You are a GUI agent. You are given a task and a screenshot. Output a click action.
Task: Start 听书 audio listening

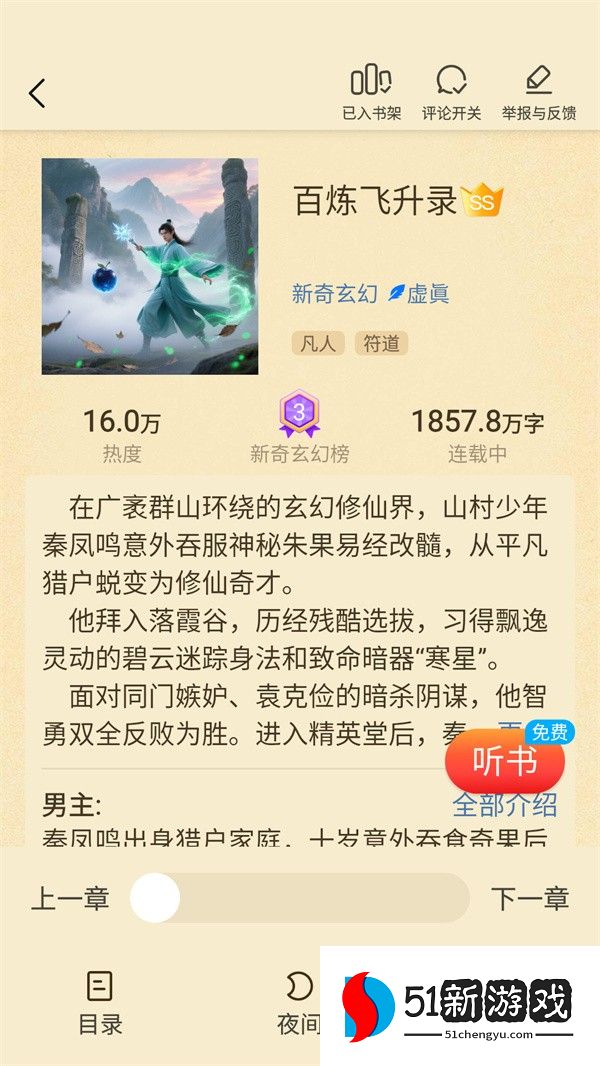(505, 762)
